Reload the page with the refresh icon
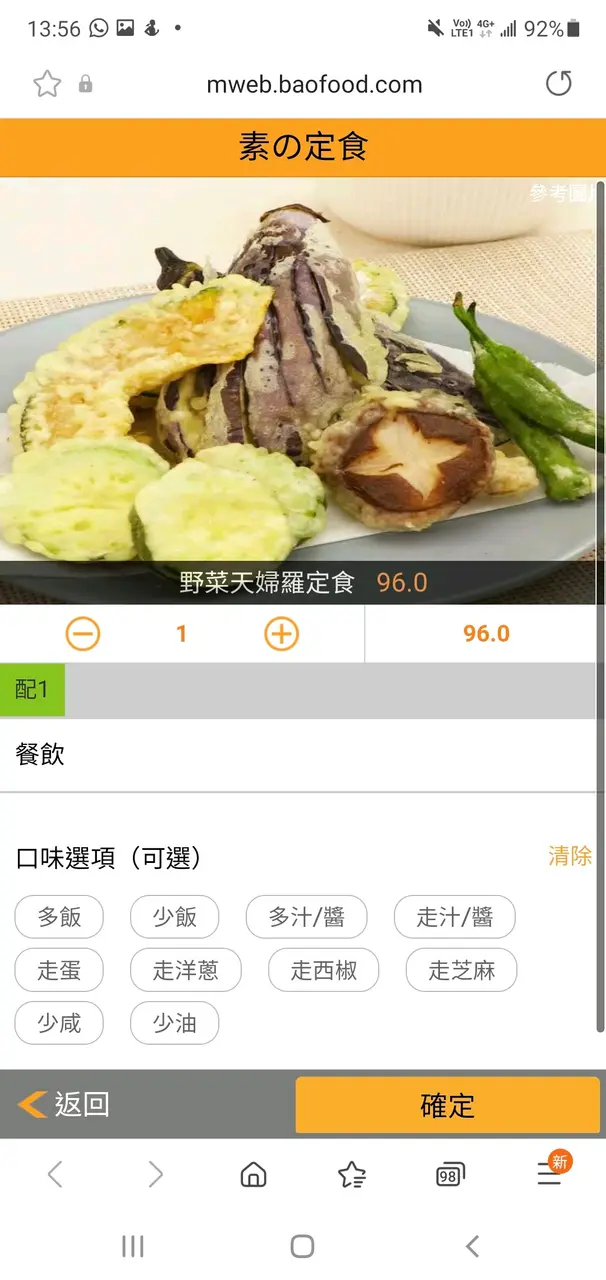The image size is (606, 1280). click(x=559, y=84)
